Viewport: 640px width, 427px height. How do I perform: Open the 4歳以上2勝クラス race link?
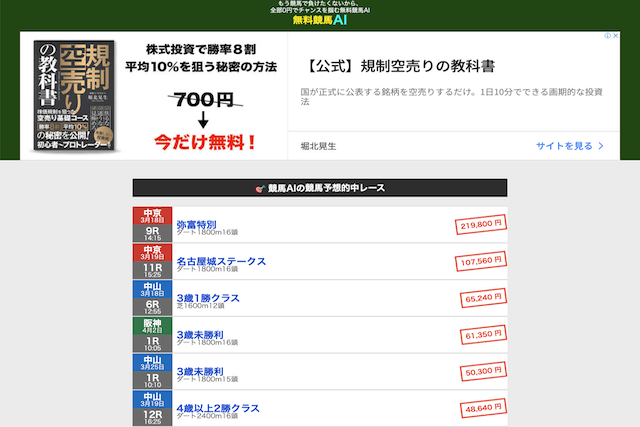217,408
